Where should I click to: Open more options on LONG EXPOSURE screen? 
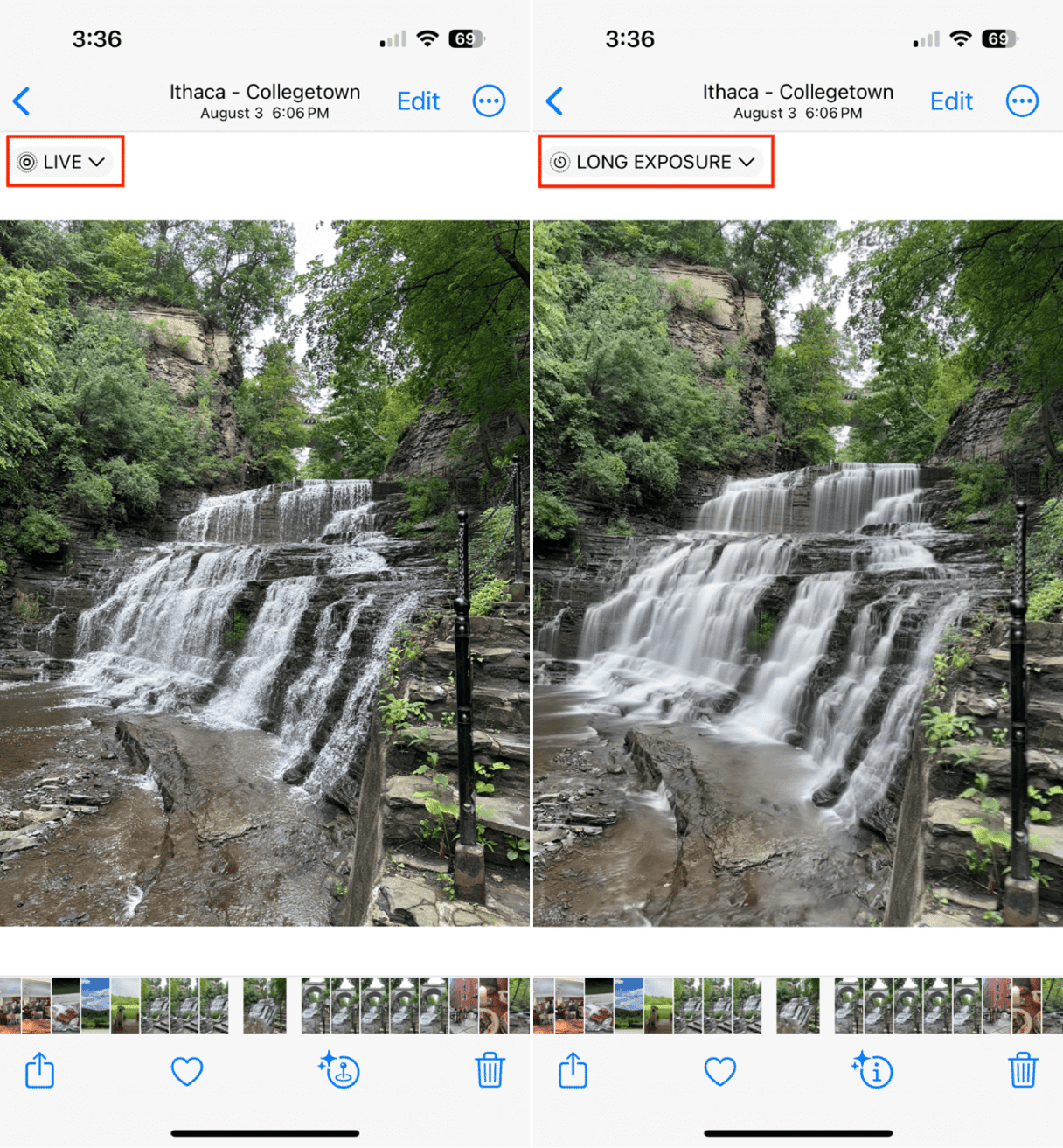[x=1022, y=101]
